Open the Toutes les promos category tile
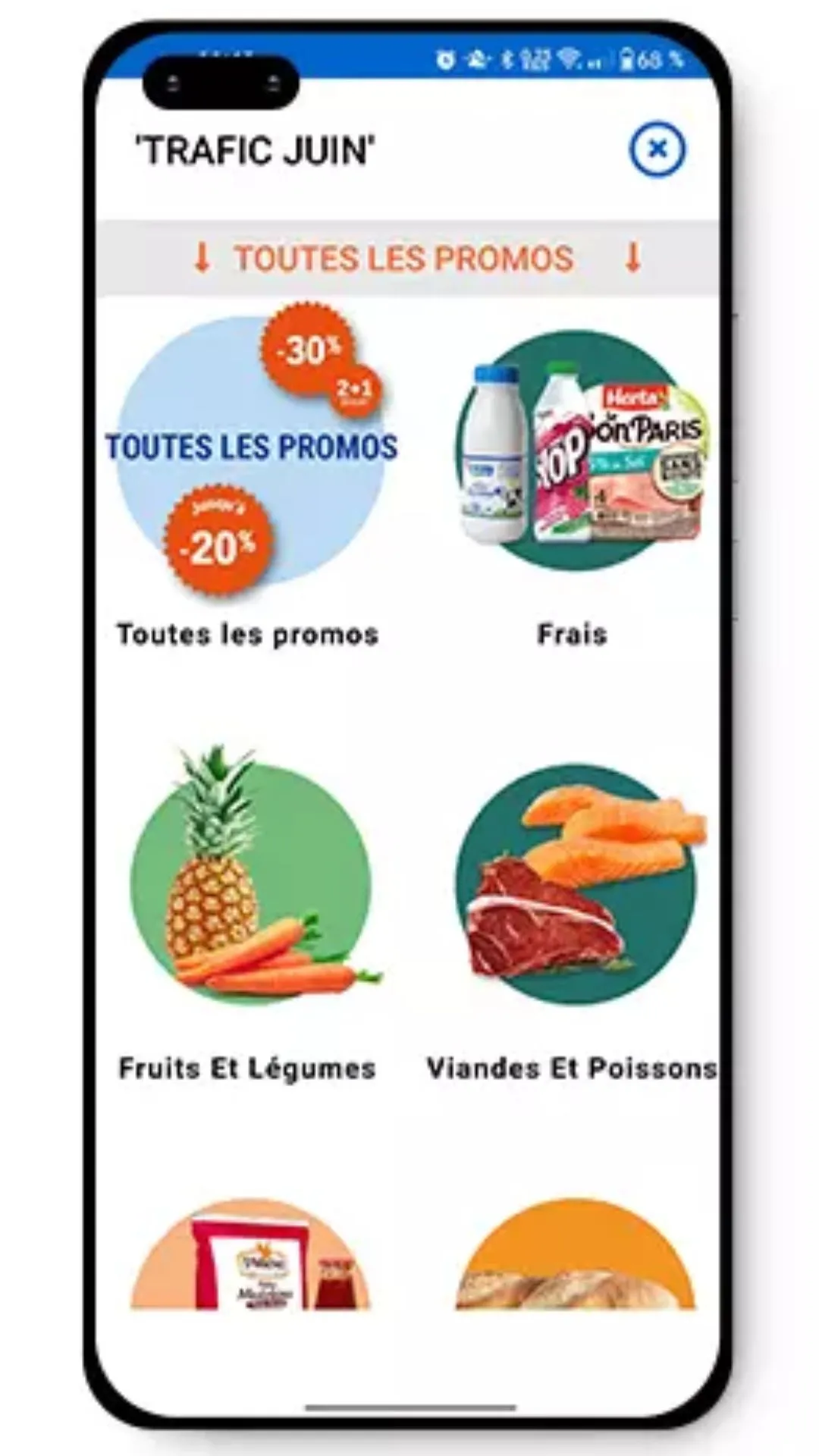 click(x=249, y=476)
